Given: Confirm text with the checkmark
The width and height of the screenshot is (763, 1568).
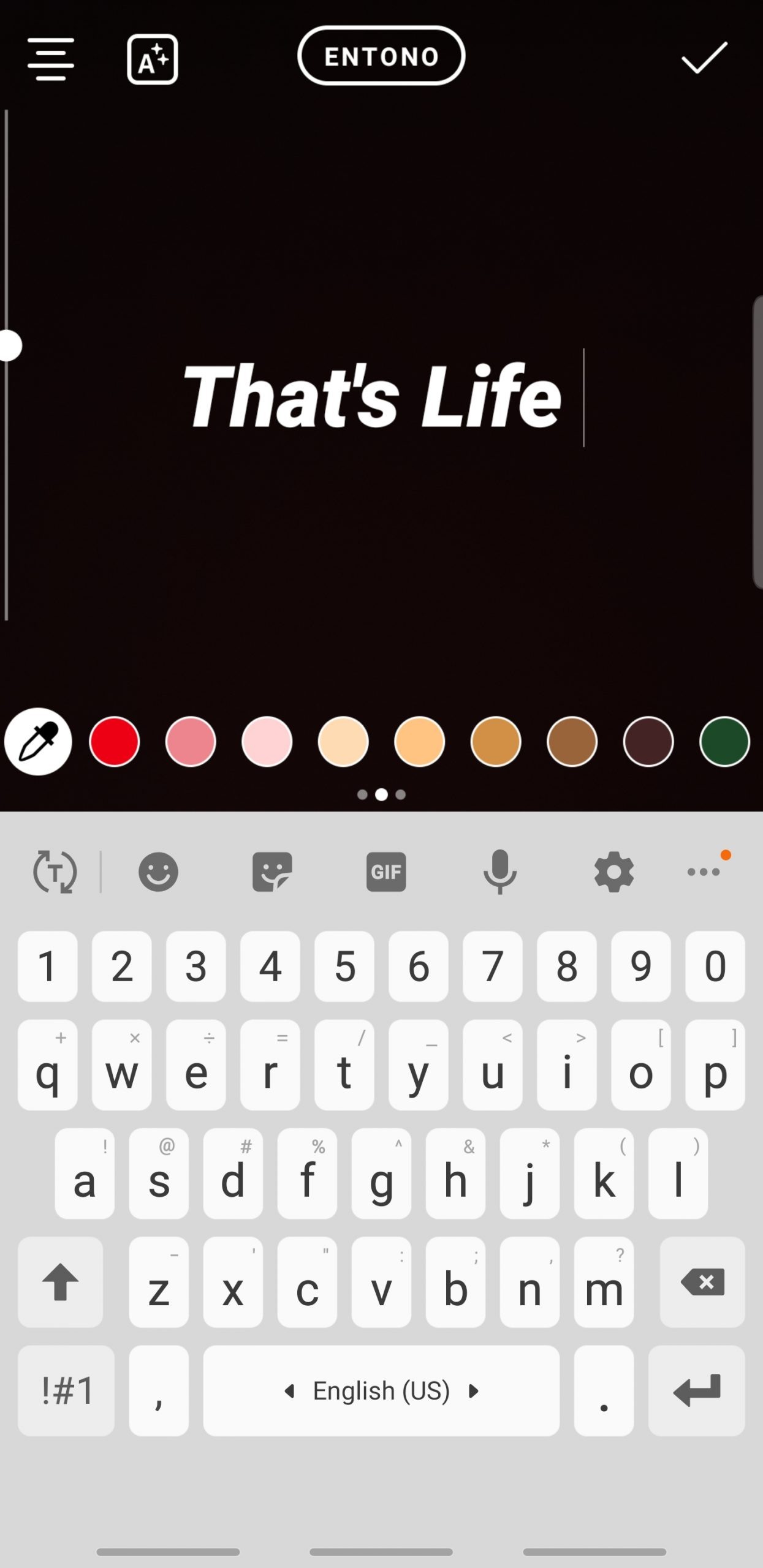Looking at the screenshot, I should (x=704, y=58).
